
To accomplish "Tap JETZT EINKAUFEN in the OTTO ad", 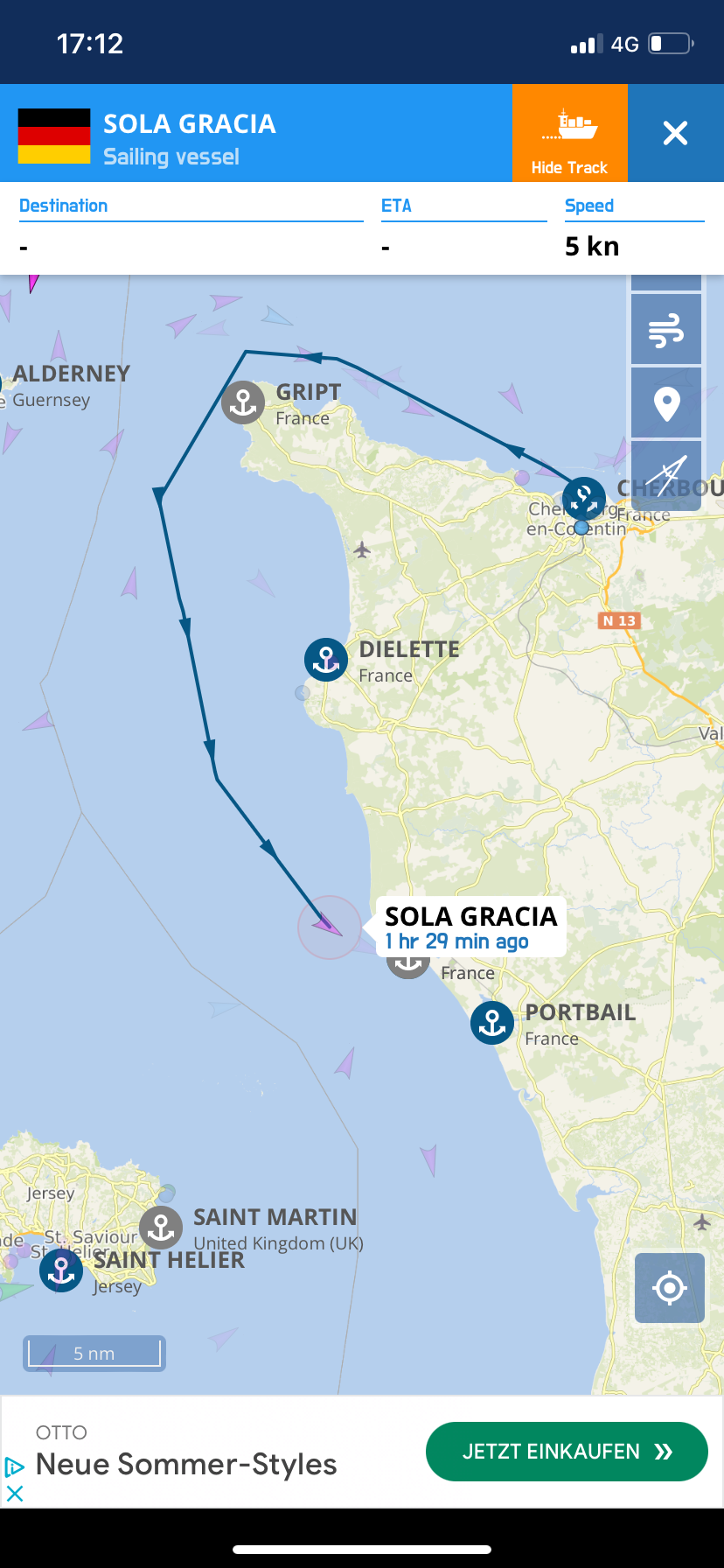I will pos(567,1452).
